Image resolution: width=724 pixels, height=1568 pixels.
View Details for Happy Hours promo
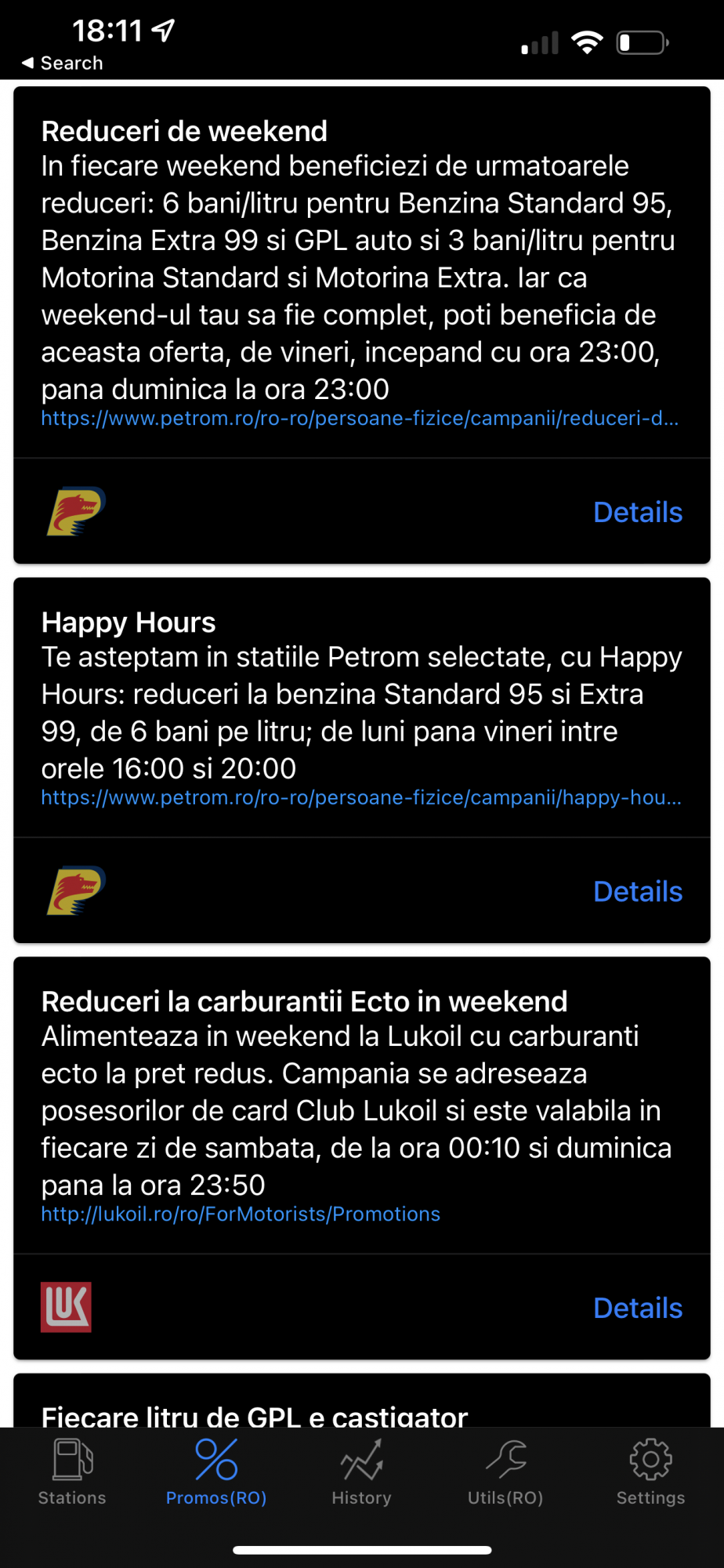click(x=637, y=891)
